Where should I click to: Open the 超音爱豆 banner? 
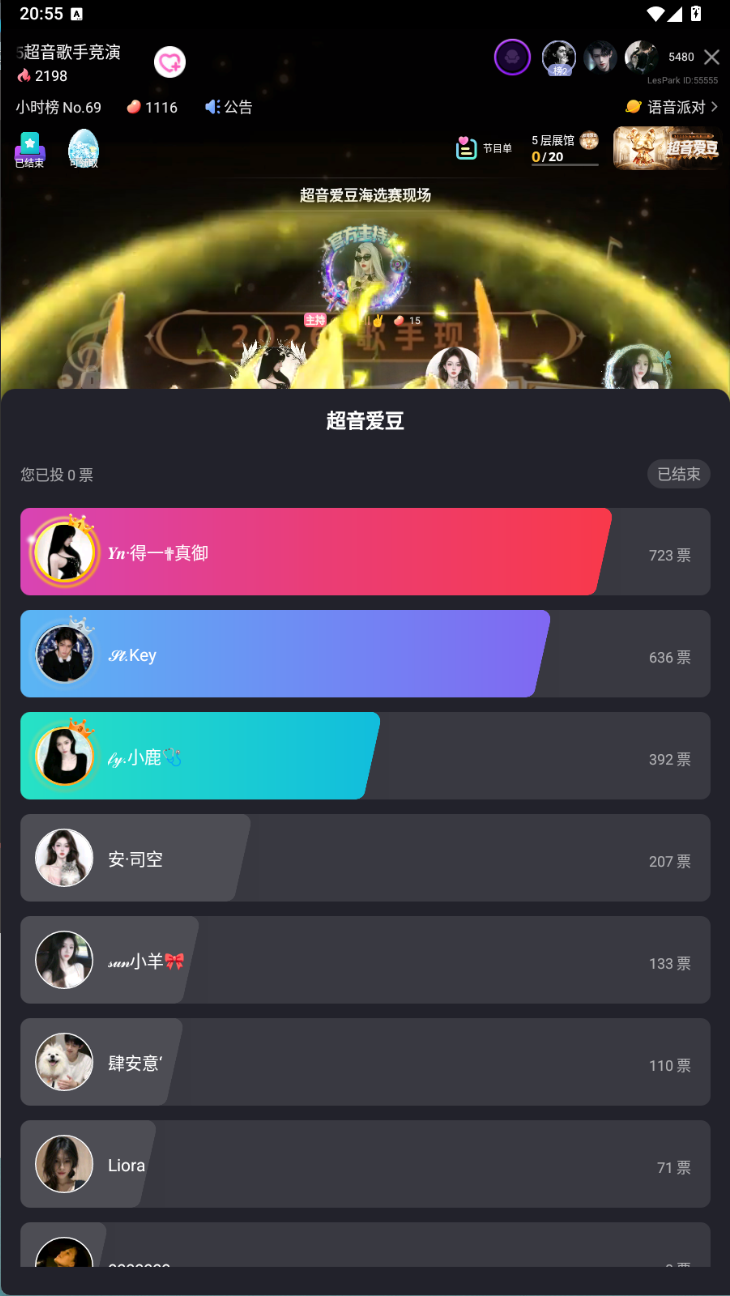tap(666, 148)
